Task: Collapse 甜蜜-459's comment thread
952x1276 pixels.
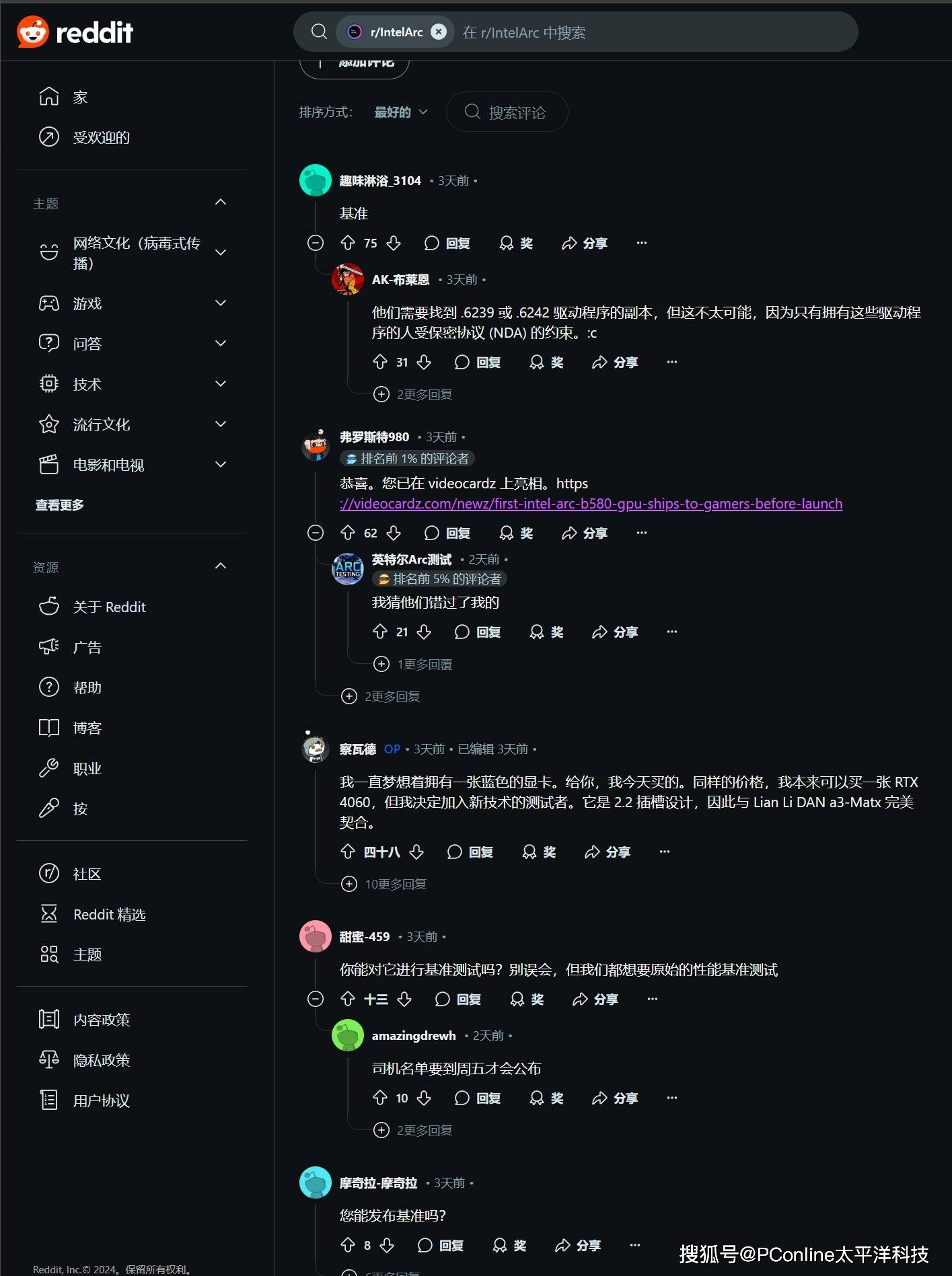Action: coord(315,1000)
